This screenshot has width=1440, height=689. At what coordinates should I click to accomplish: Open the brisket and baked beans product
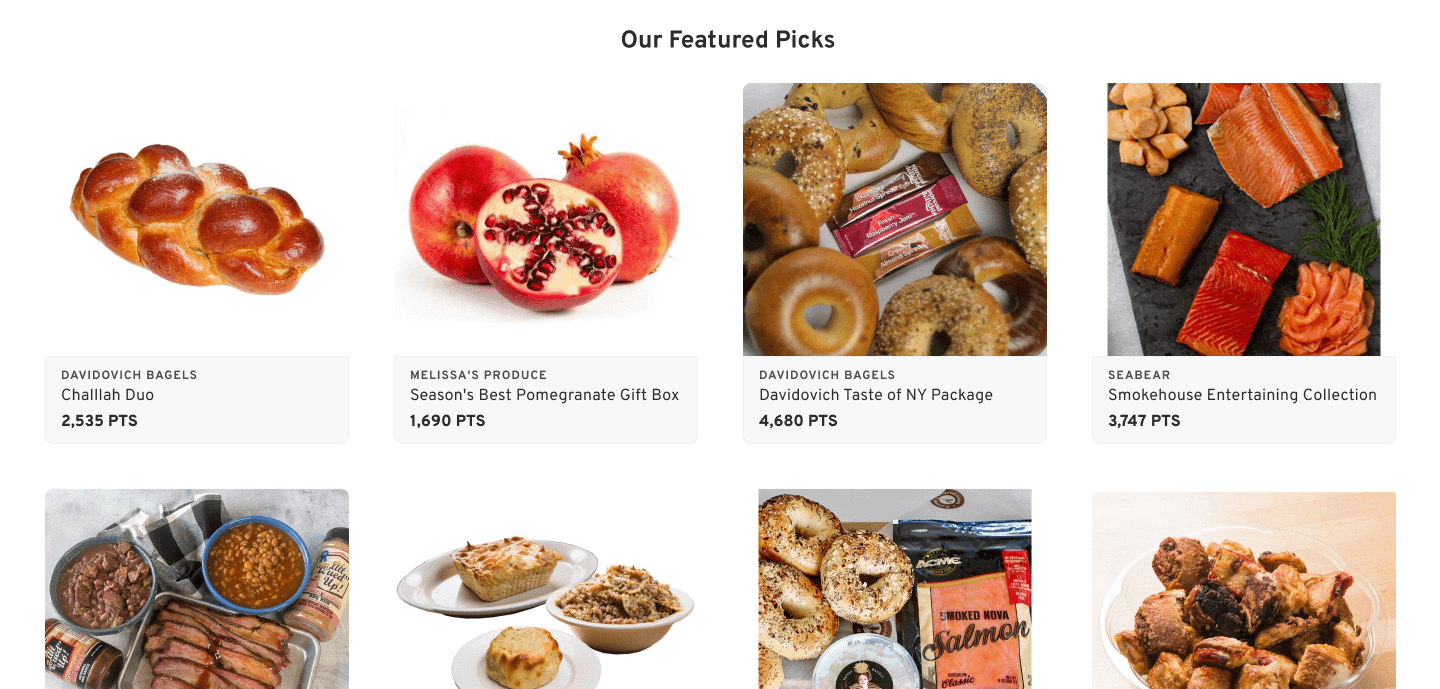(197, 588)
